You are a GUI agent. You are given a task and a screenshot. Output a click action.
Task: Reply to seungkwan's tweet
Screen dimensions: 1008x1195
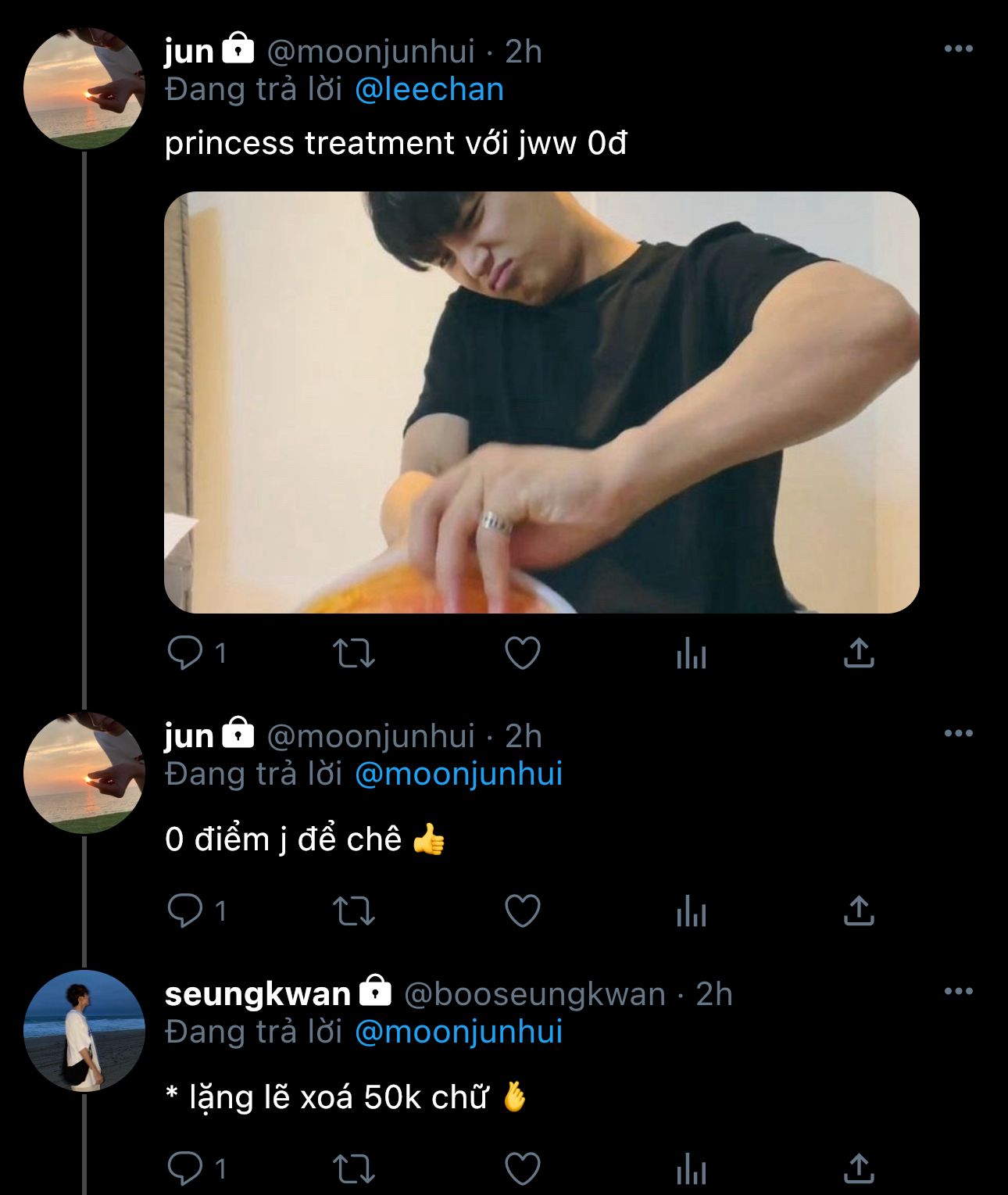click(185, 1168)
